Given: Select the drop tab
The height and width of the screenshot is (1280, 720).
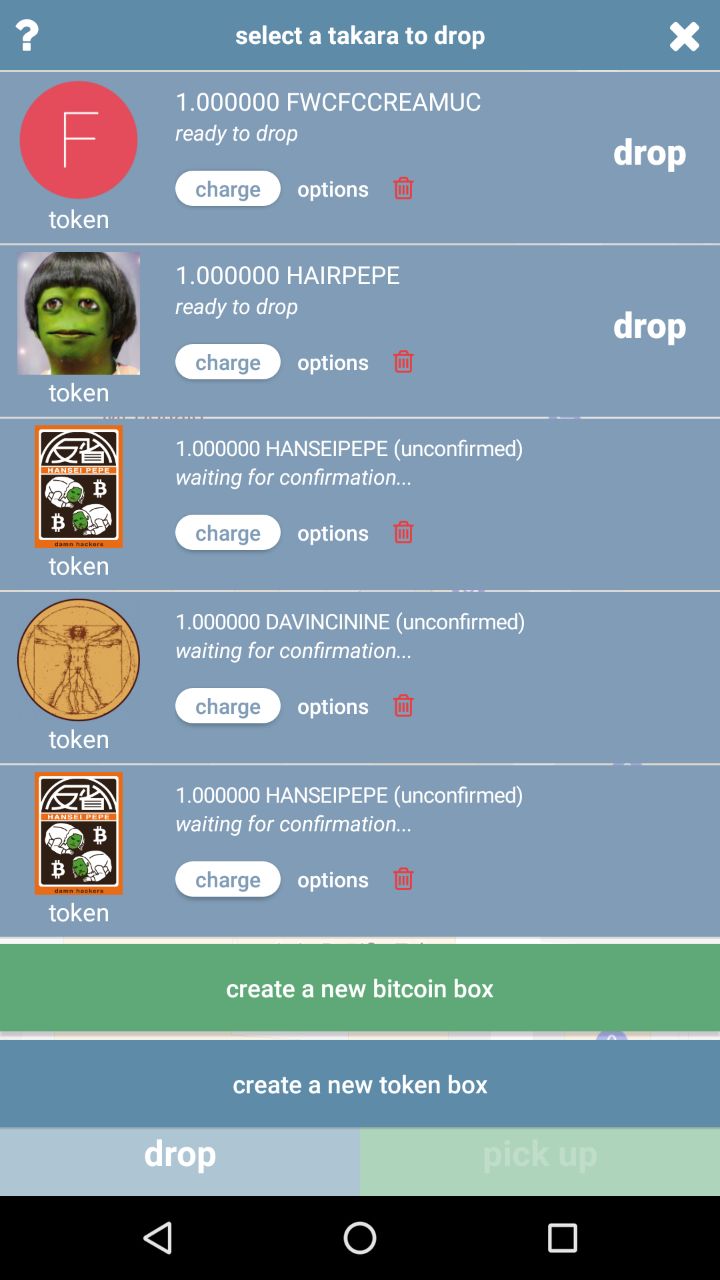Looking at the screenshot, I should [180, 1162].
